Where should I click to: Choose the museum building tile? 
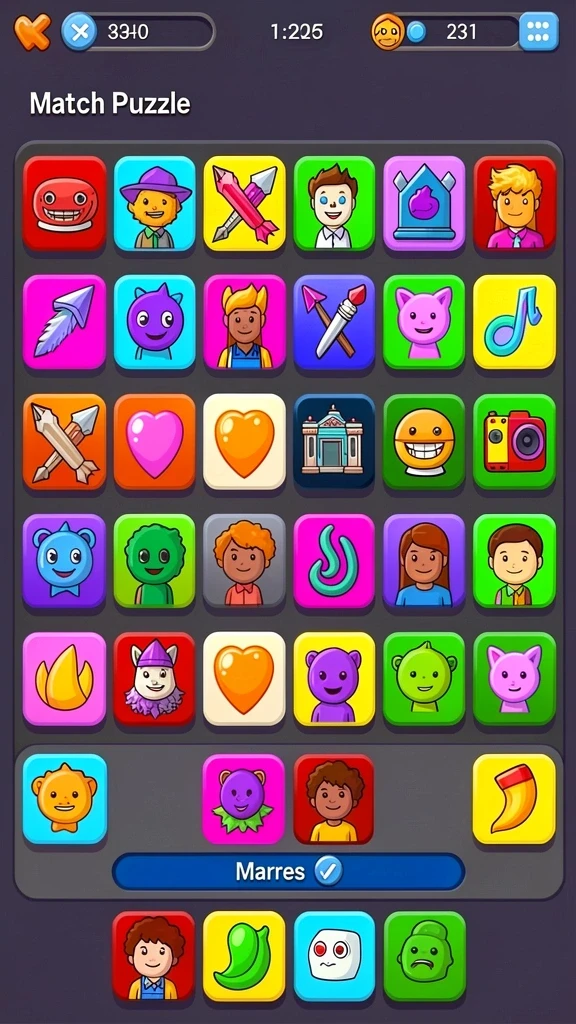334,441
